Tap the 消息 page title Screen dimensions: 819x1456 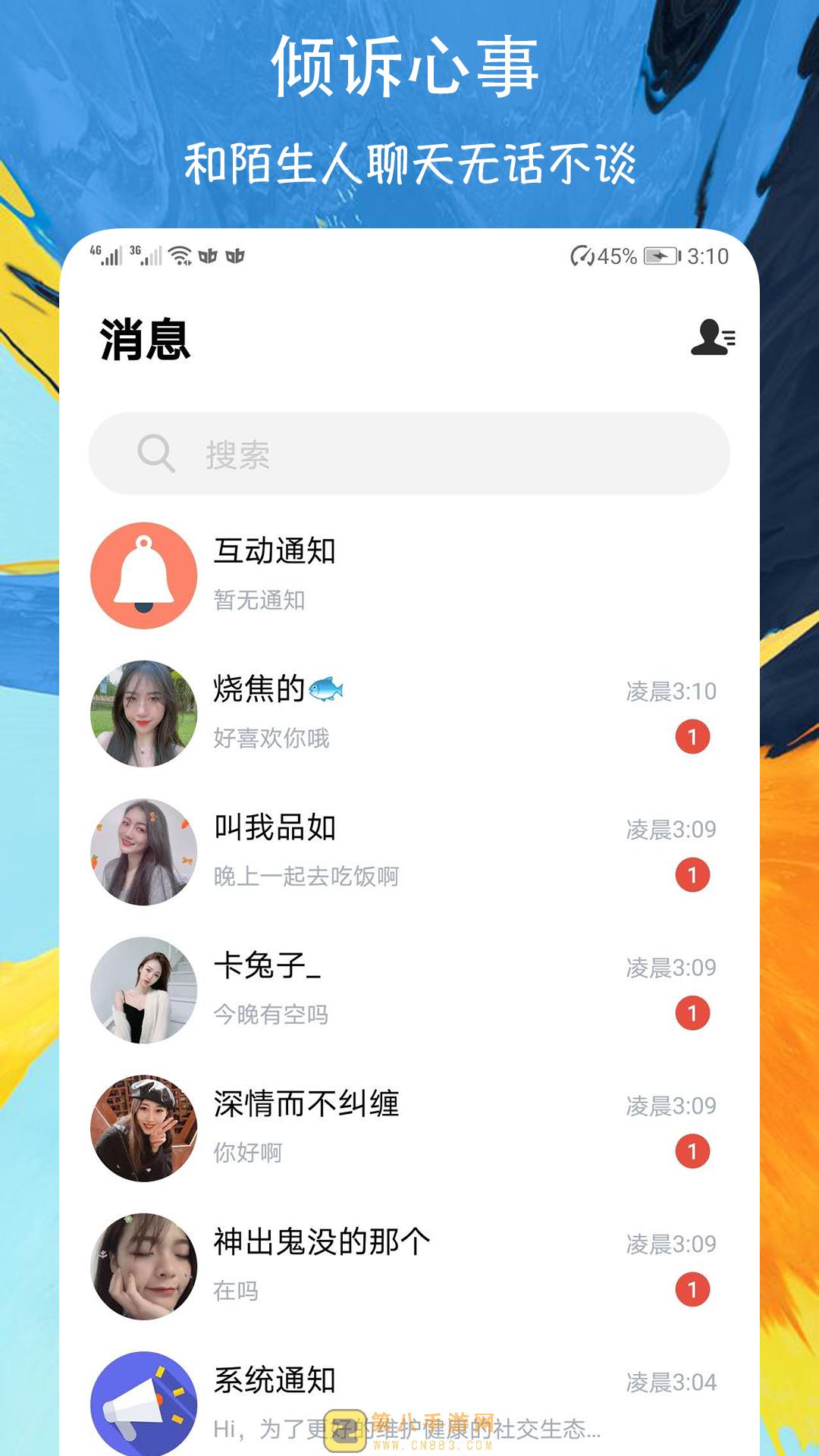(145, 339)
